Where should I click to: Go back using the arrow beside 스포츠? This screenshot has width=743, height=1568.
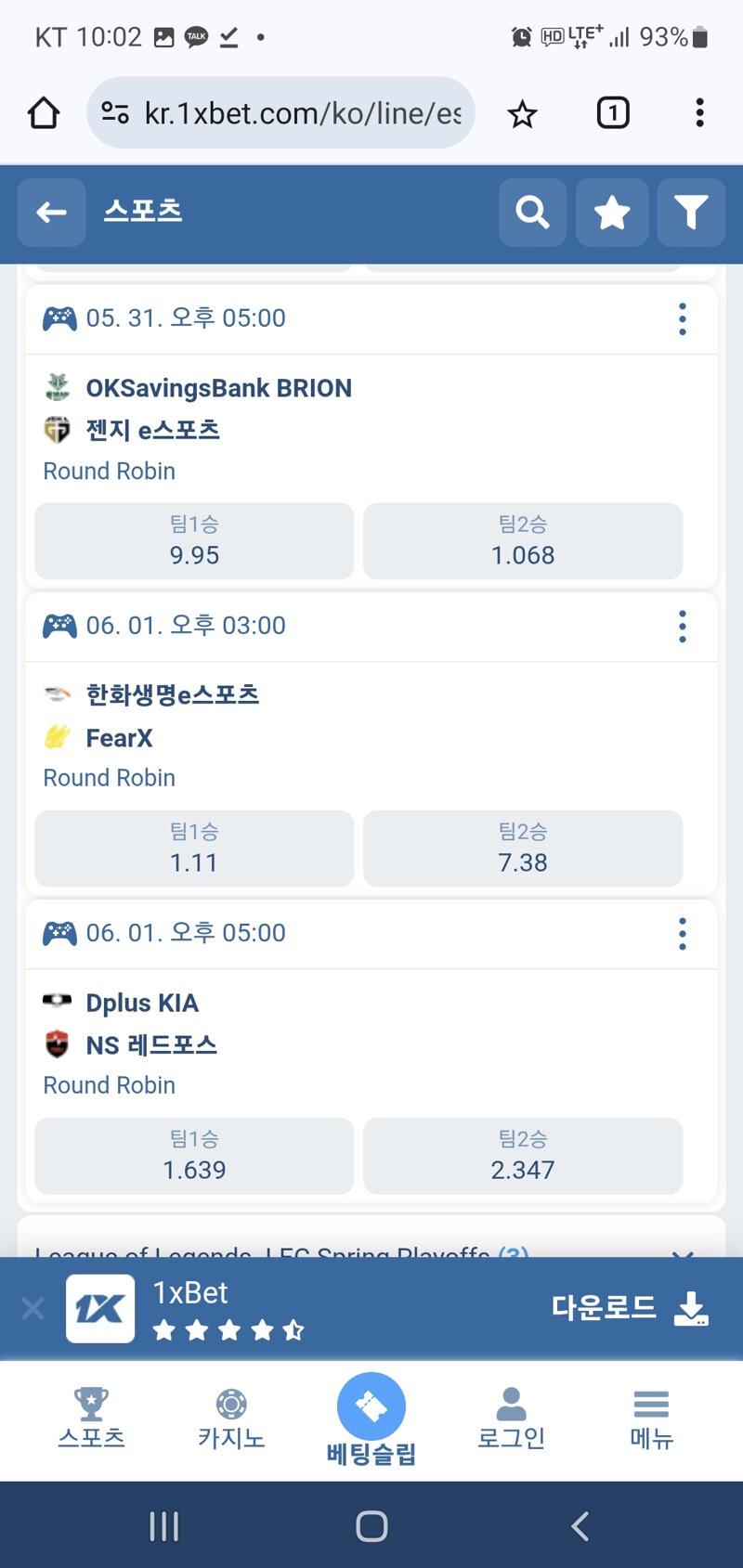52,213
